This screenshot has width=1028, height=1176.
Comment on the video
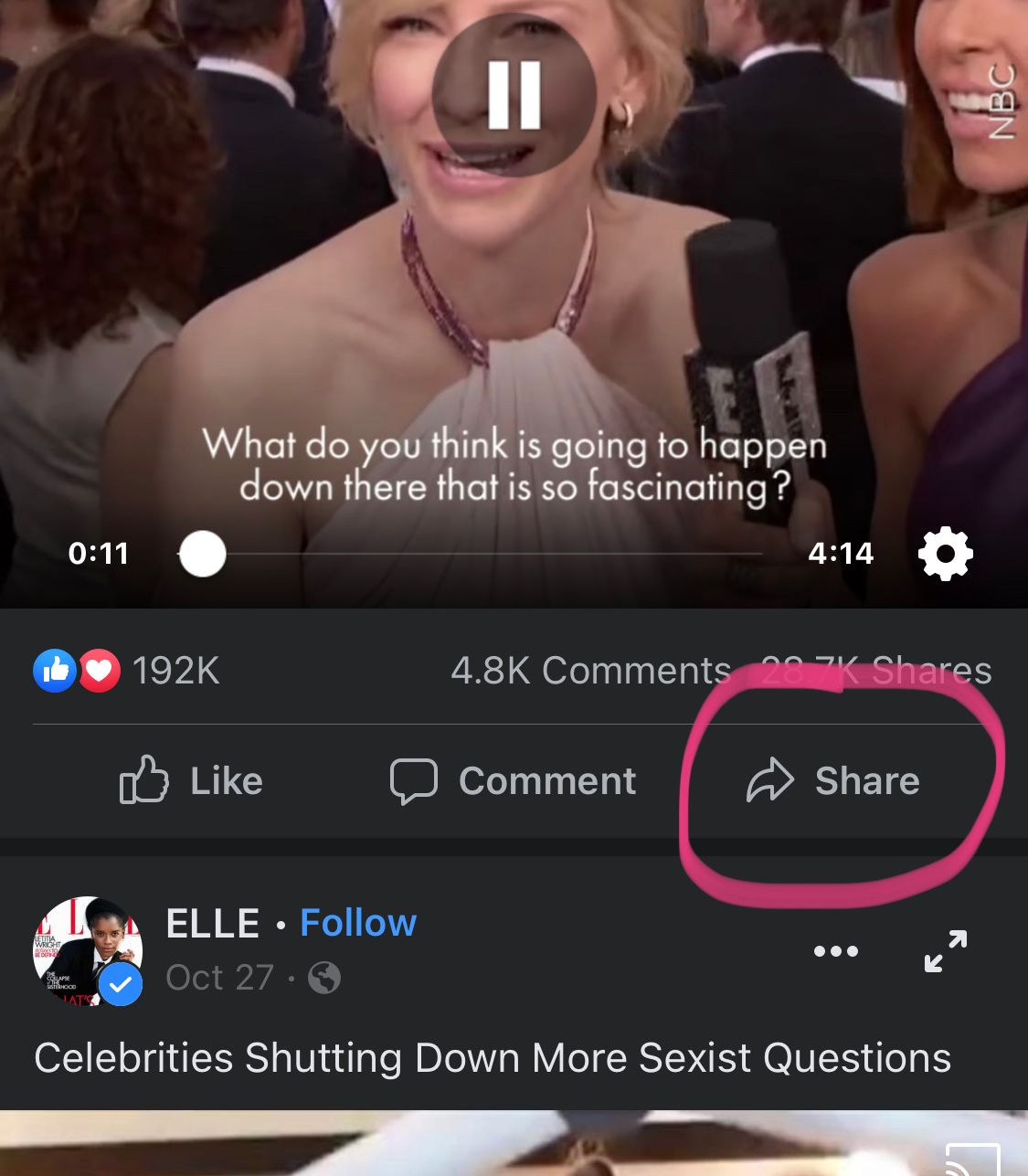click(x=514, y=781)
